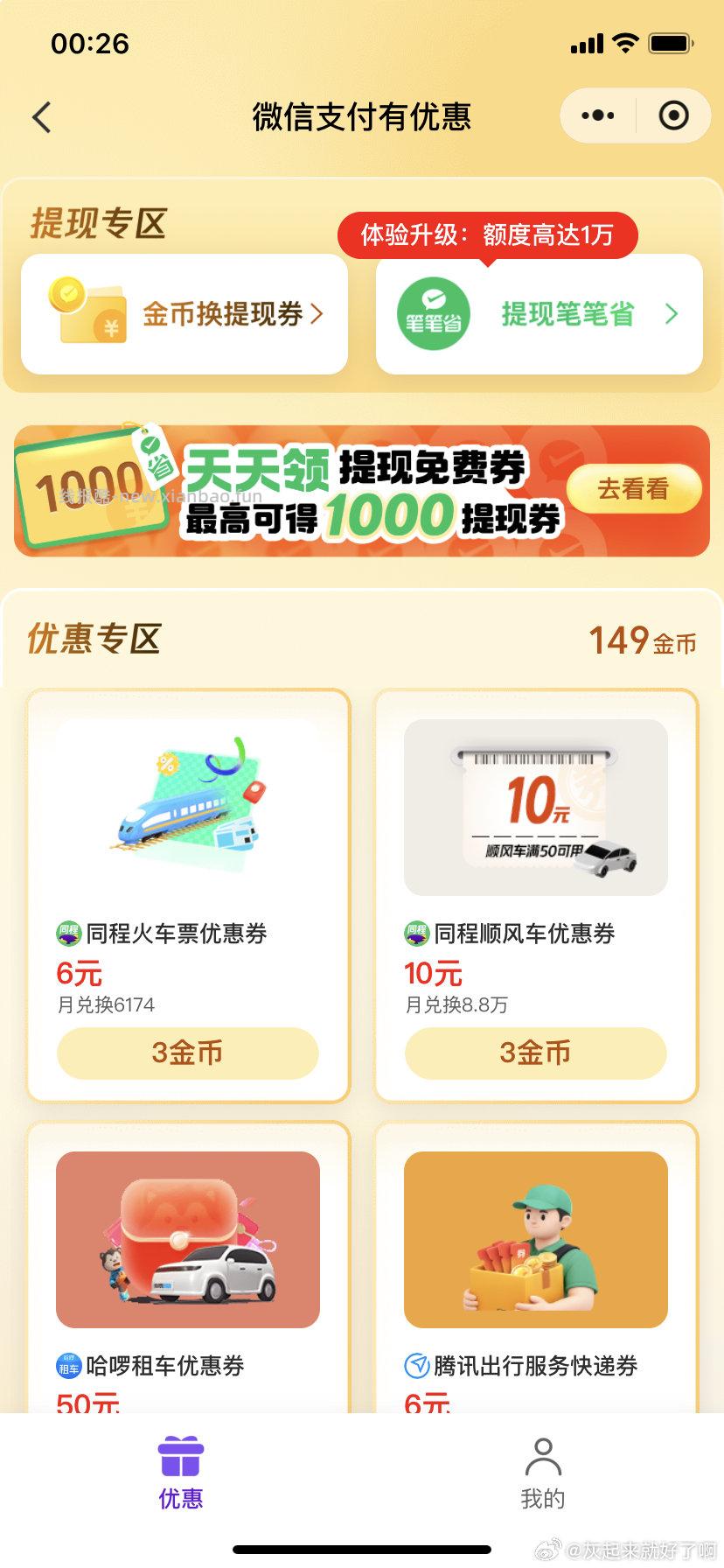Open the three-dot more options menu
Viewport: 724px width, 1568px height.
tap(597, 115)
